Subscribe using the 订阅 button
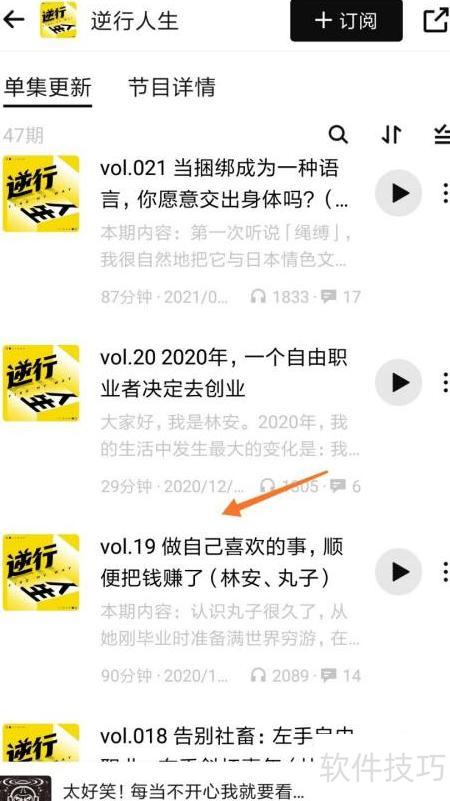Image resolution: width=450 pixels, height=801 pixels. pos(346,20)
